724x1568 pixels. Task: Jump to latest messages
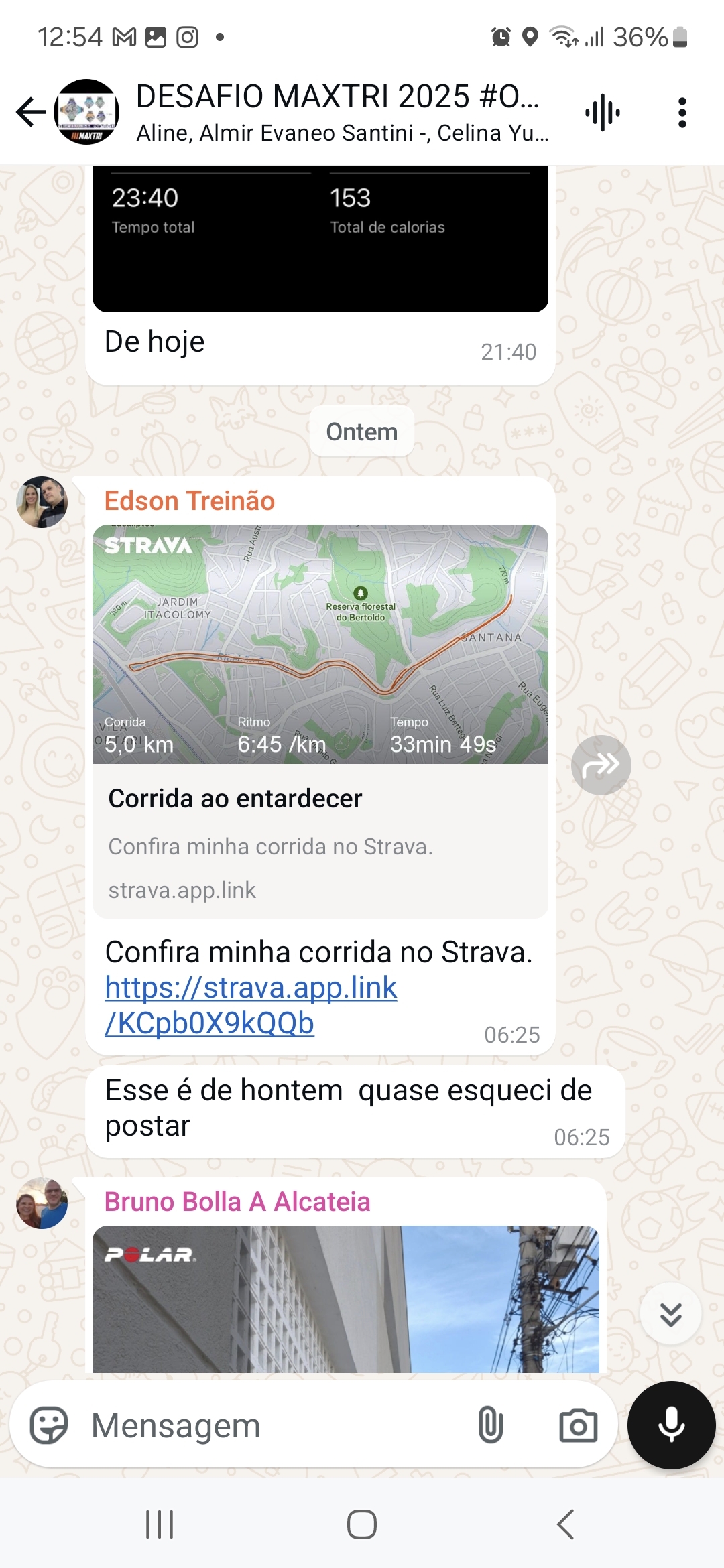pyautogui.click(x=670, y=1313)
